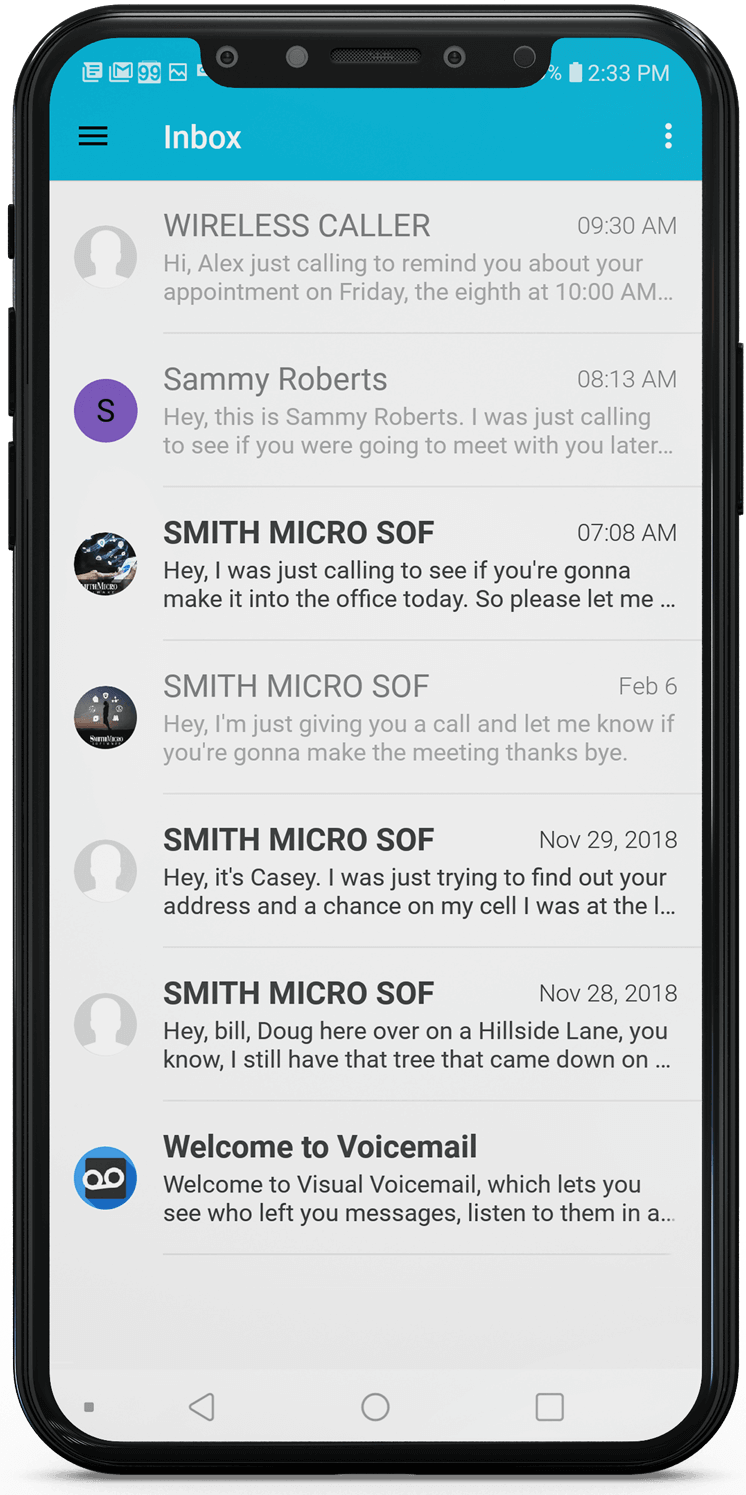Screen dimensions: 746x1495
Task: Open Sammy Roberts' voicemail
Action: pyautogui.click(x=376, y=411)
